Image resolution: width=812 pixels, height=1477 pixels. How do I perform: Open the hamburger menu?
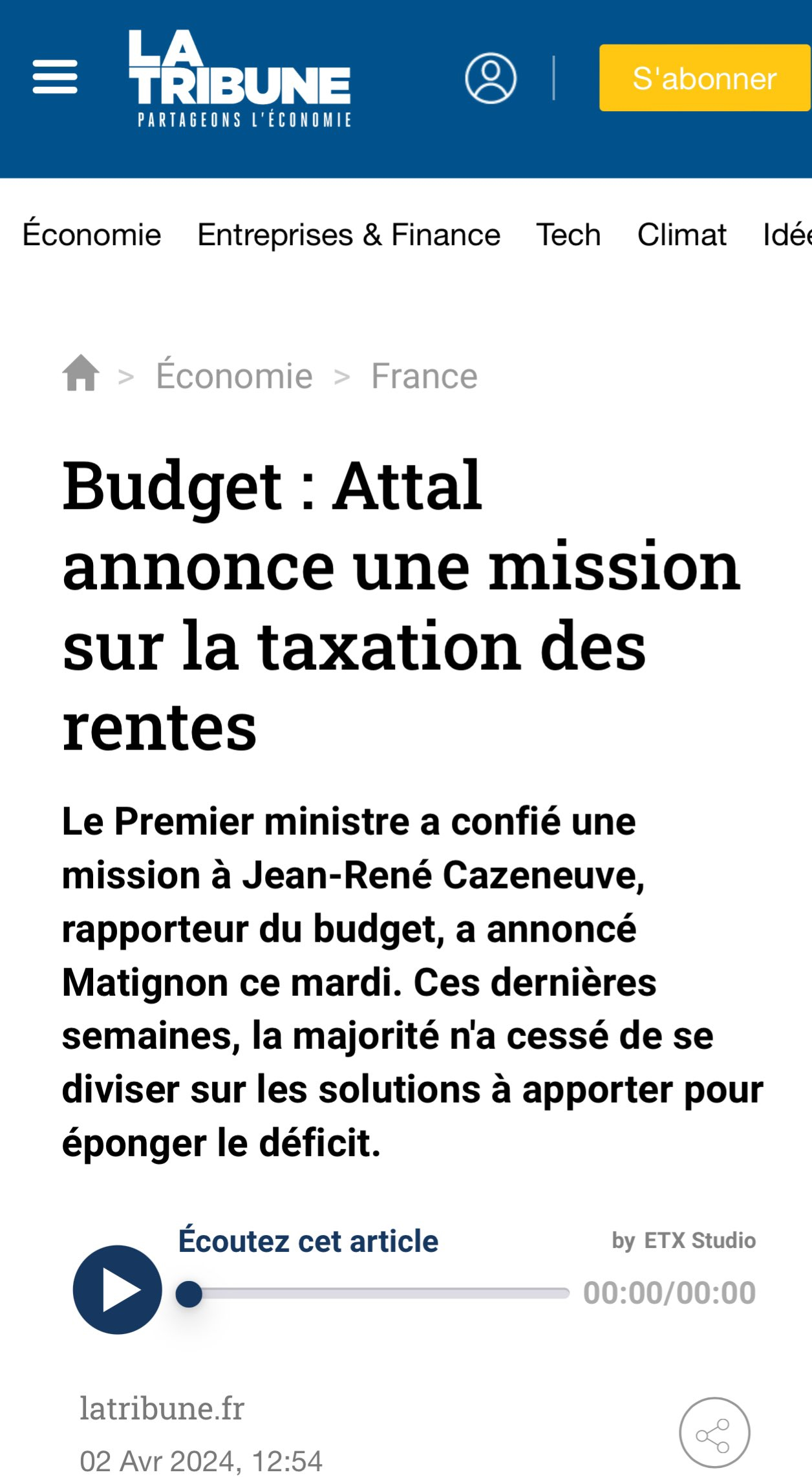(x=55, y=77)
